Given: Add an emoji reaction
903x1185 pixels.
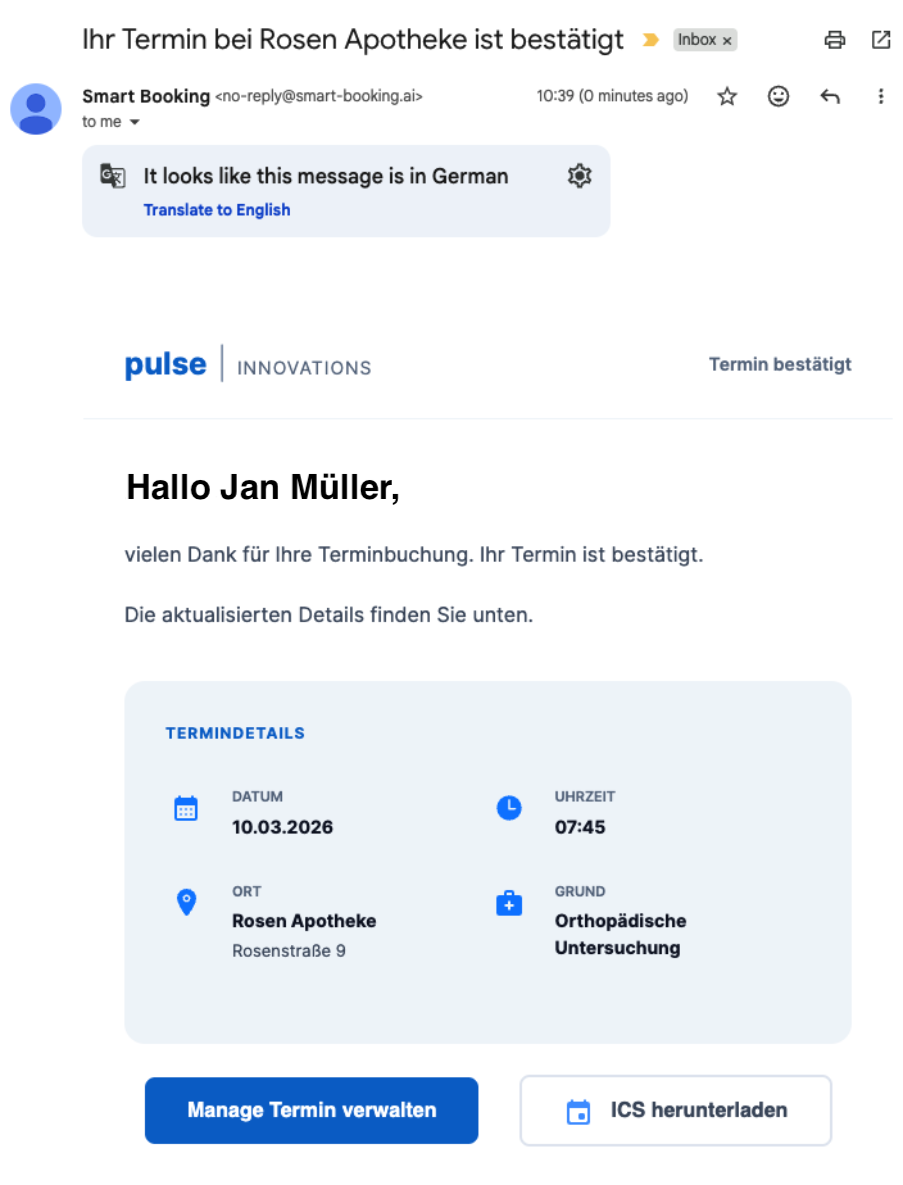Looking at the screenshot, I should 778,96.
